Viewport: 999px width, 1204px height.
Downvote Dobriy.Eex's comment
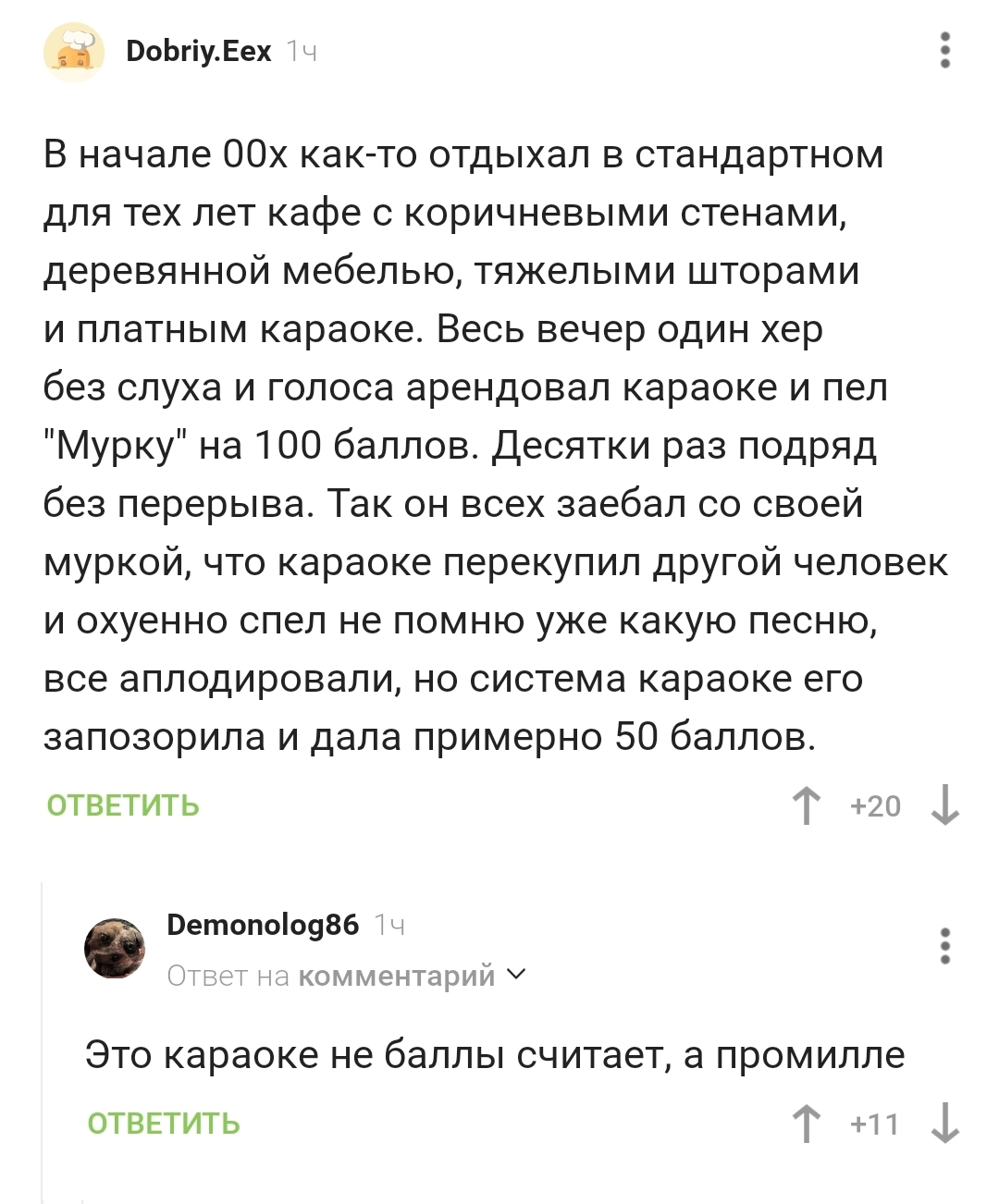point(944,805)
